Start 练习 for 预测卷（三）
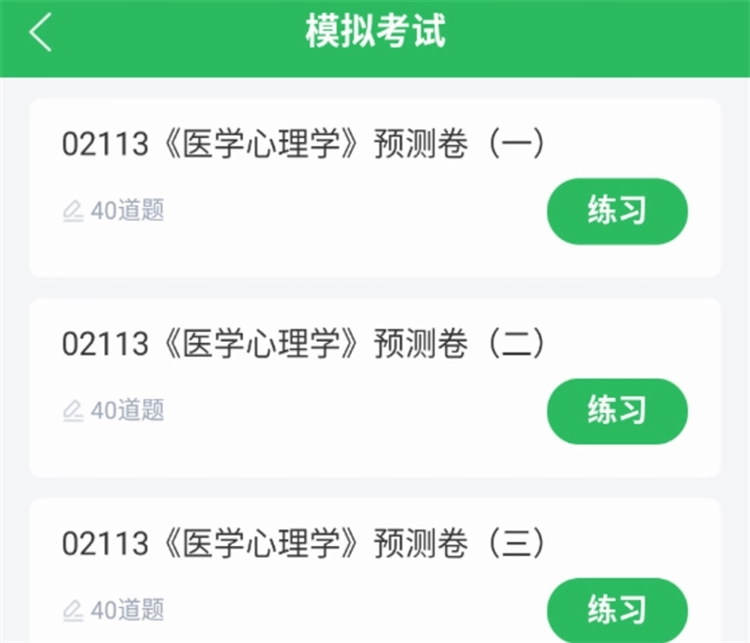This screenshot has height=643, width=750. 617,608
